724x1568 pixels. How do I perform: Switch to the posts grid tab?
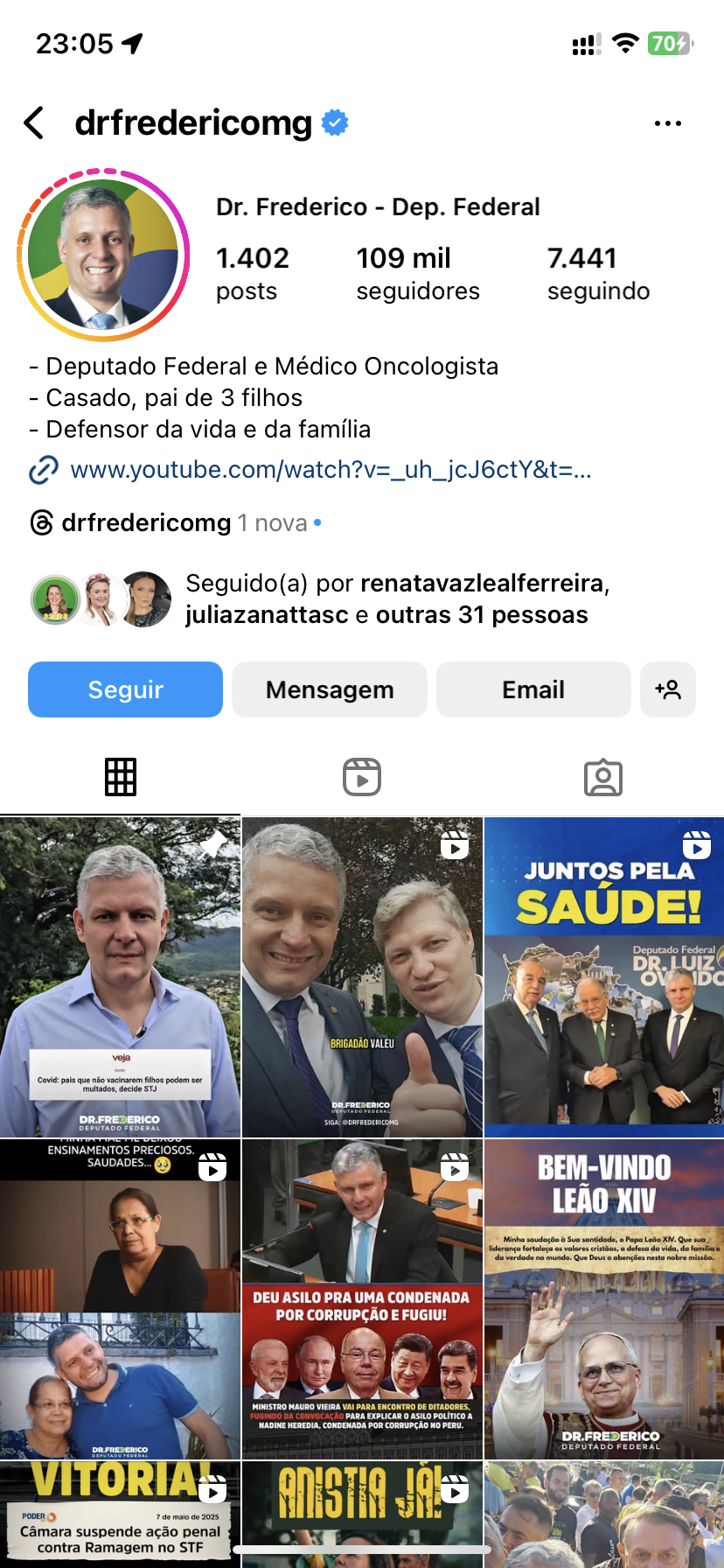[x=121, y=777]
